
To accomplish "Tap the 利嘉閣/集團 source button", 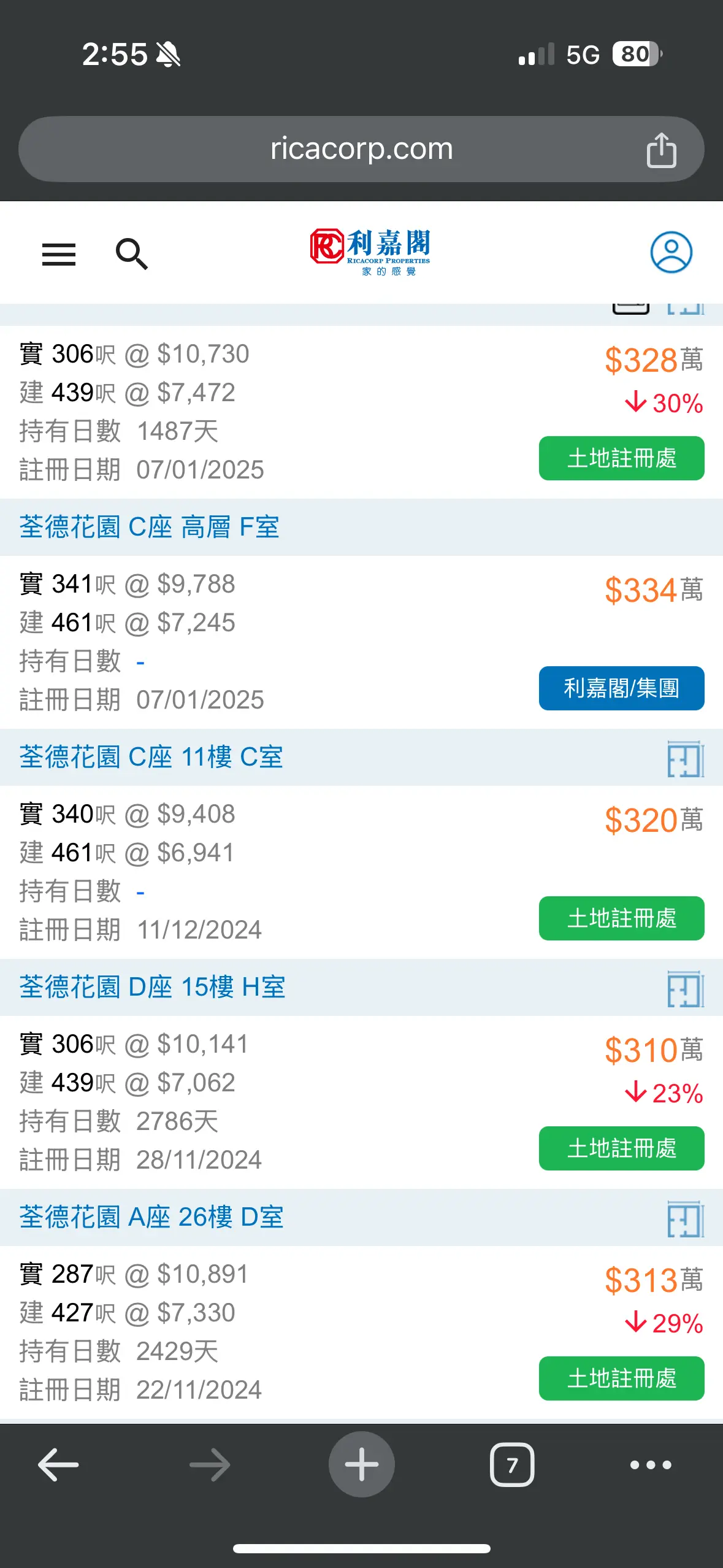I will click(x=621, y=688).
